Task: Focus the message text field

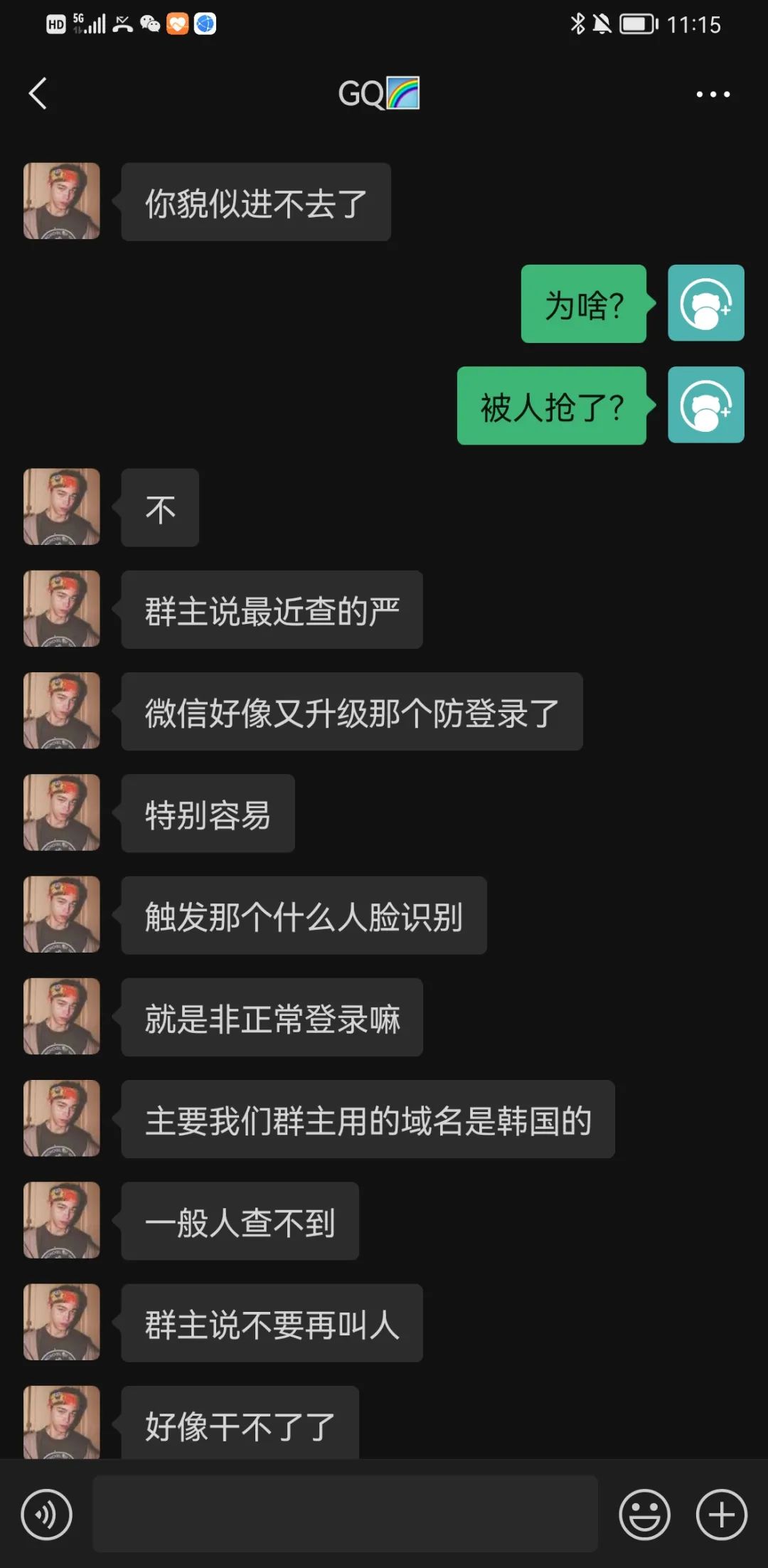Action: (345, 1513)
